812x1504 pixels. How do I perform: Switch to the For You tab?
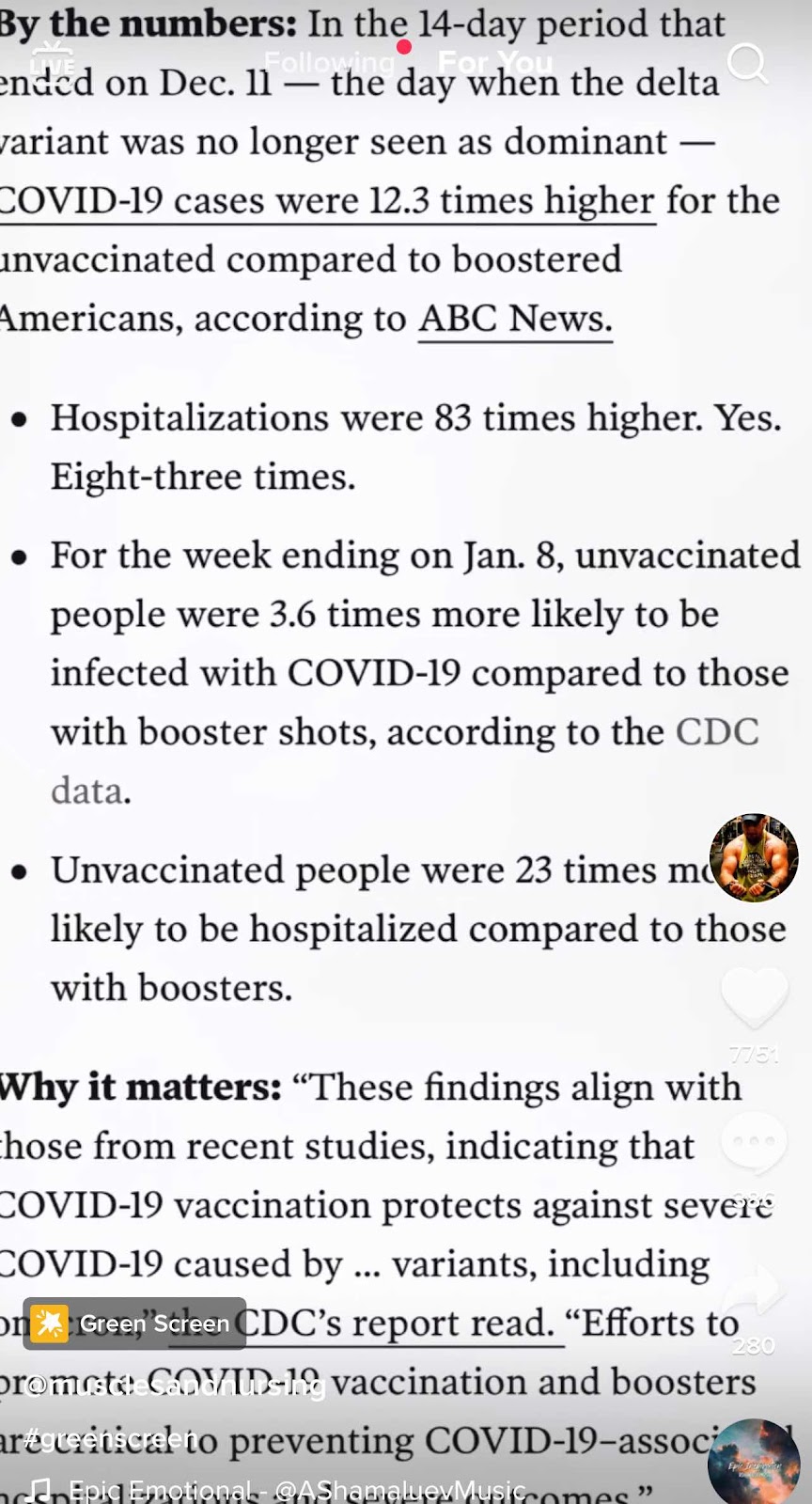495,63
